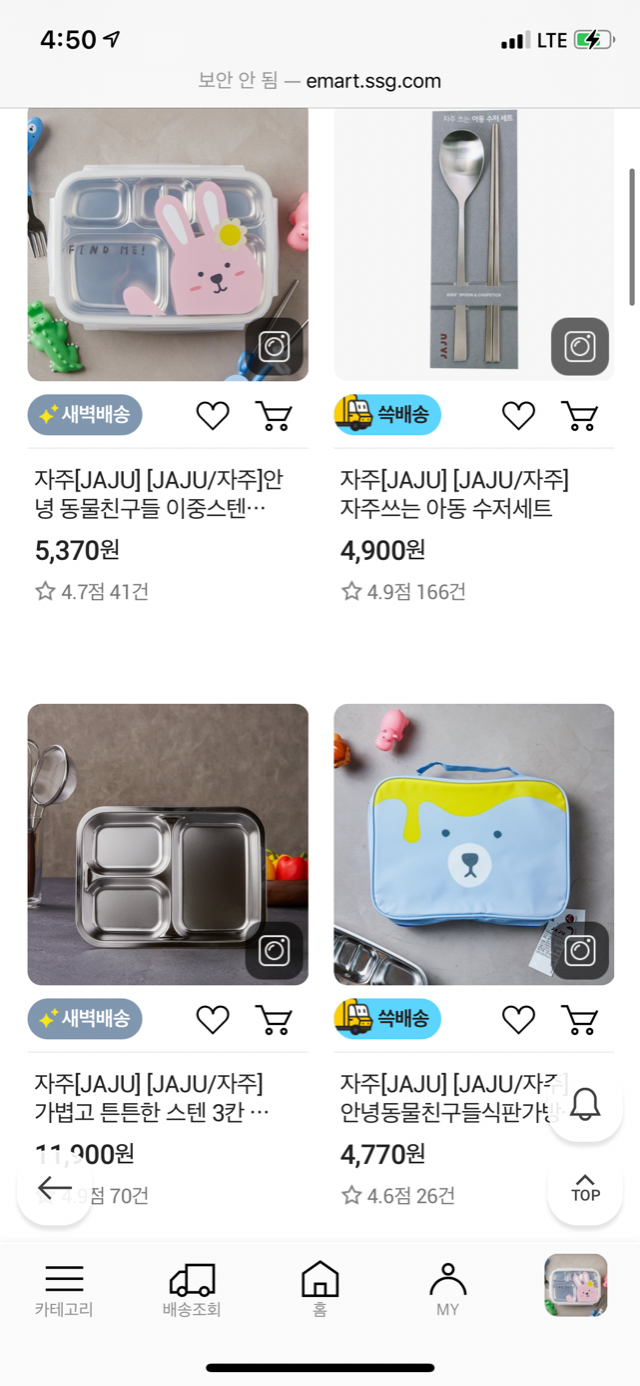Image resolution: width=640 pixels, height=1386 pixels.
Task: Open the notification bell button
Action: tap(585, 1104)
